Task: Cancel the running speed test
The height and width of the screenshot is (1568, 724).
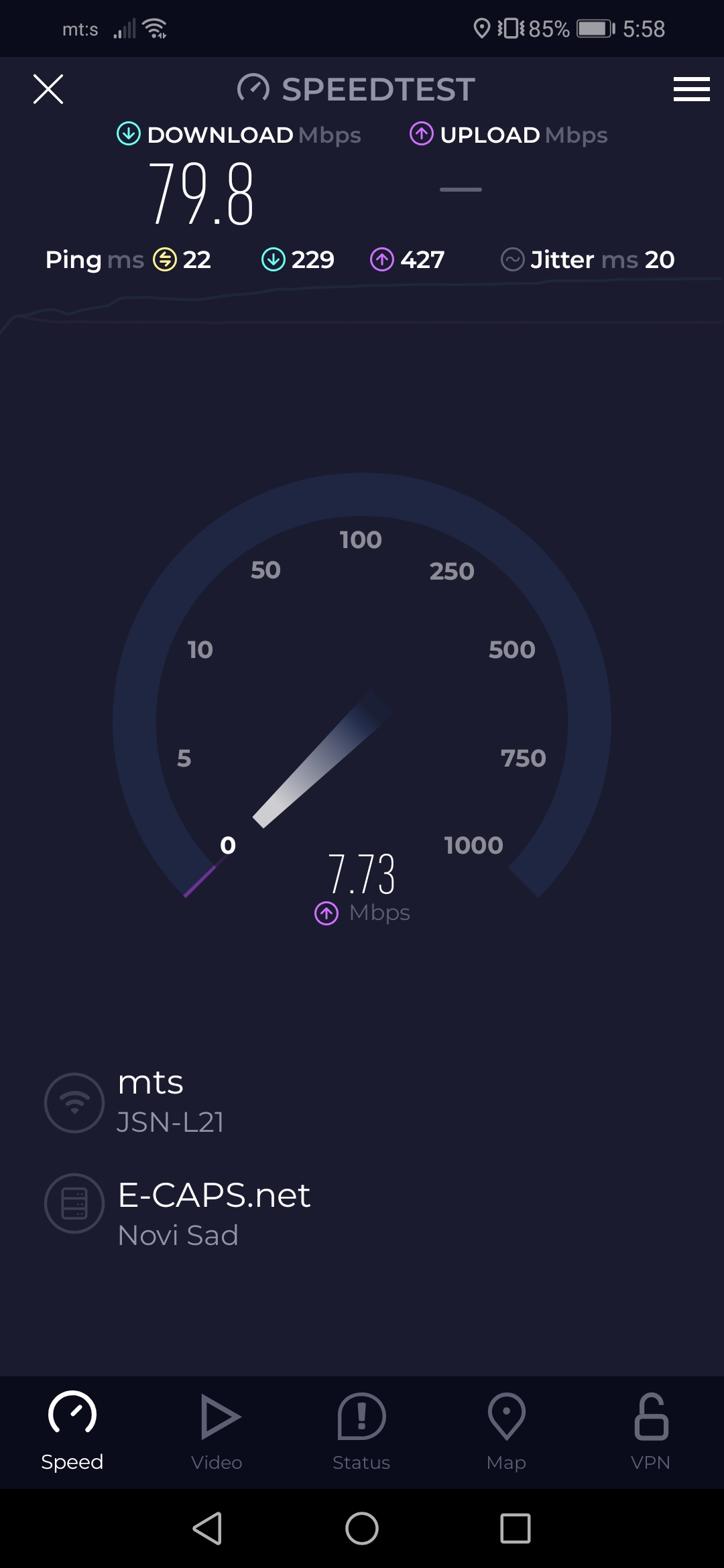Action: point(48,89)
